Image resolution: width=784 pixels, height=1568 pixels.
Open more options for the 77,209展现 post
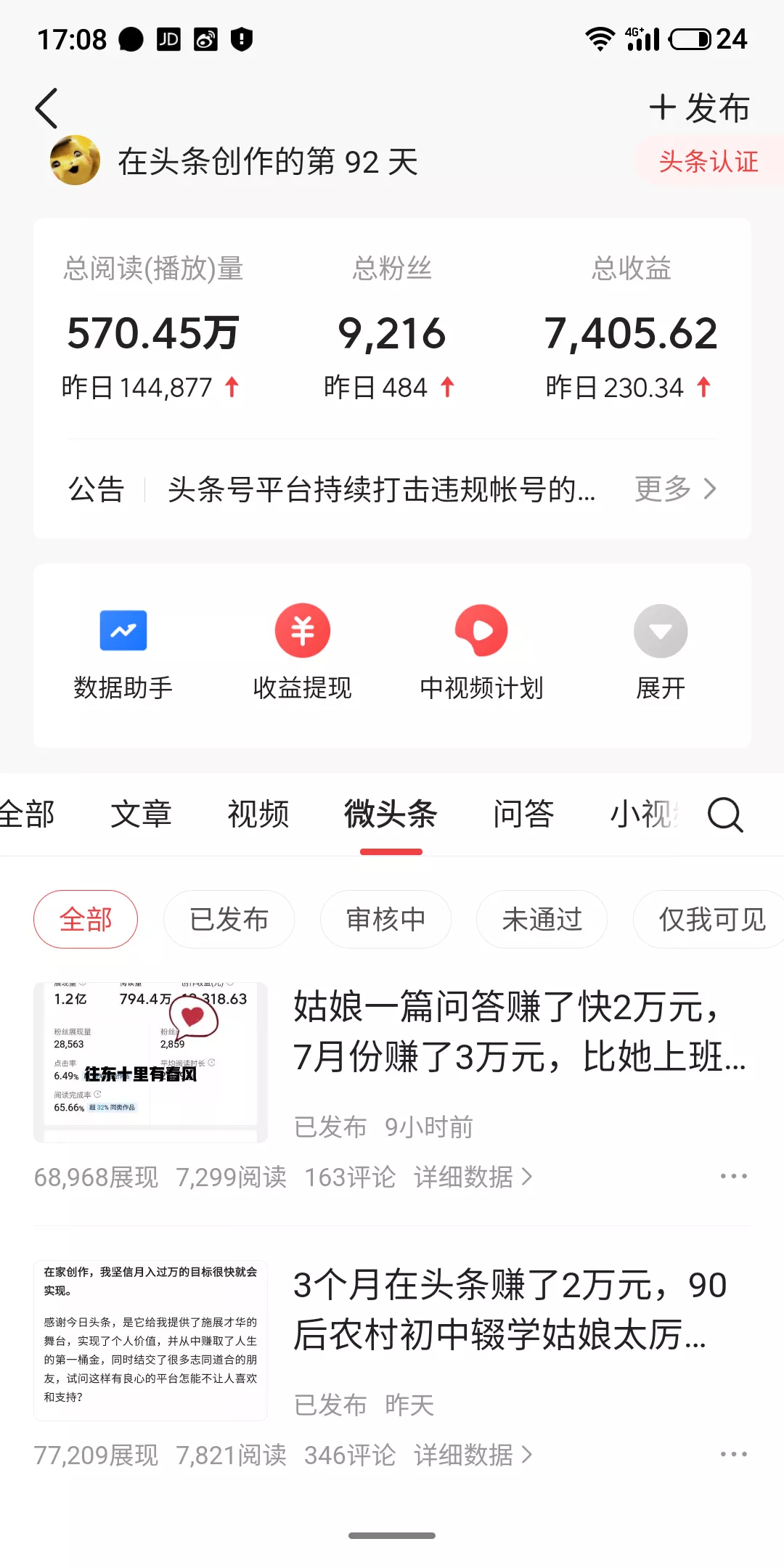tap(733, 1454)
